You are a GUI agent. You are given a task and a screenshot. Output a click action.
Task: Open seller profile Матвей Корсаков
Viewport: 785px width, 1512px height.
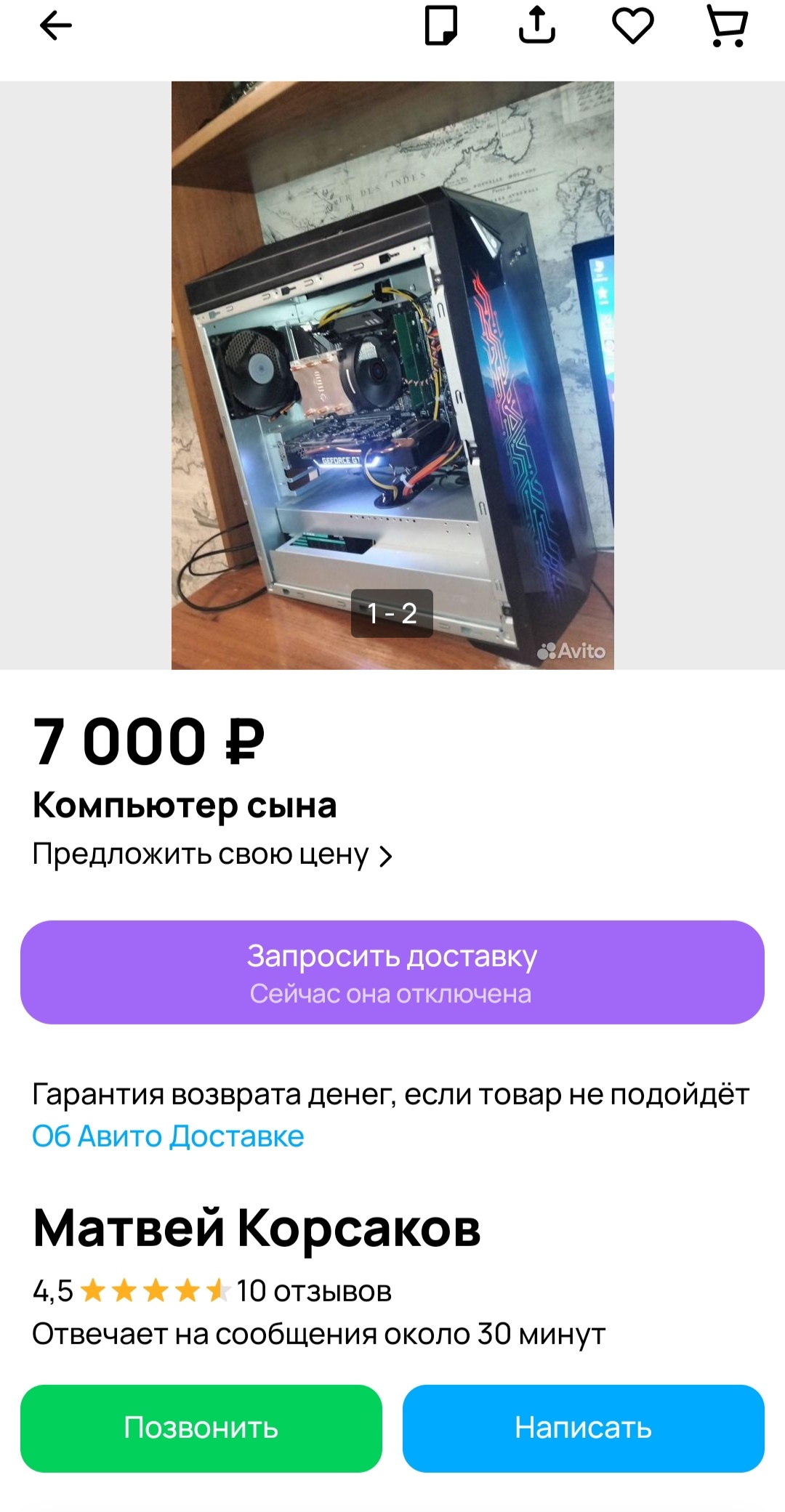(257, 1228)
